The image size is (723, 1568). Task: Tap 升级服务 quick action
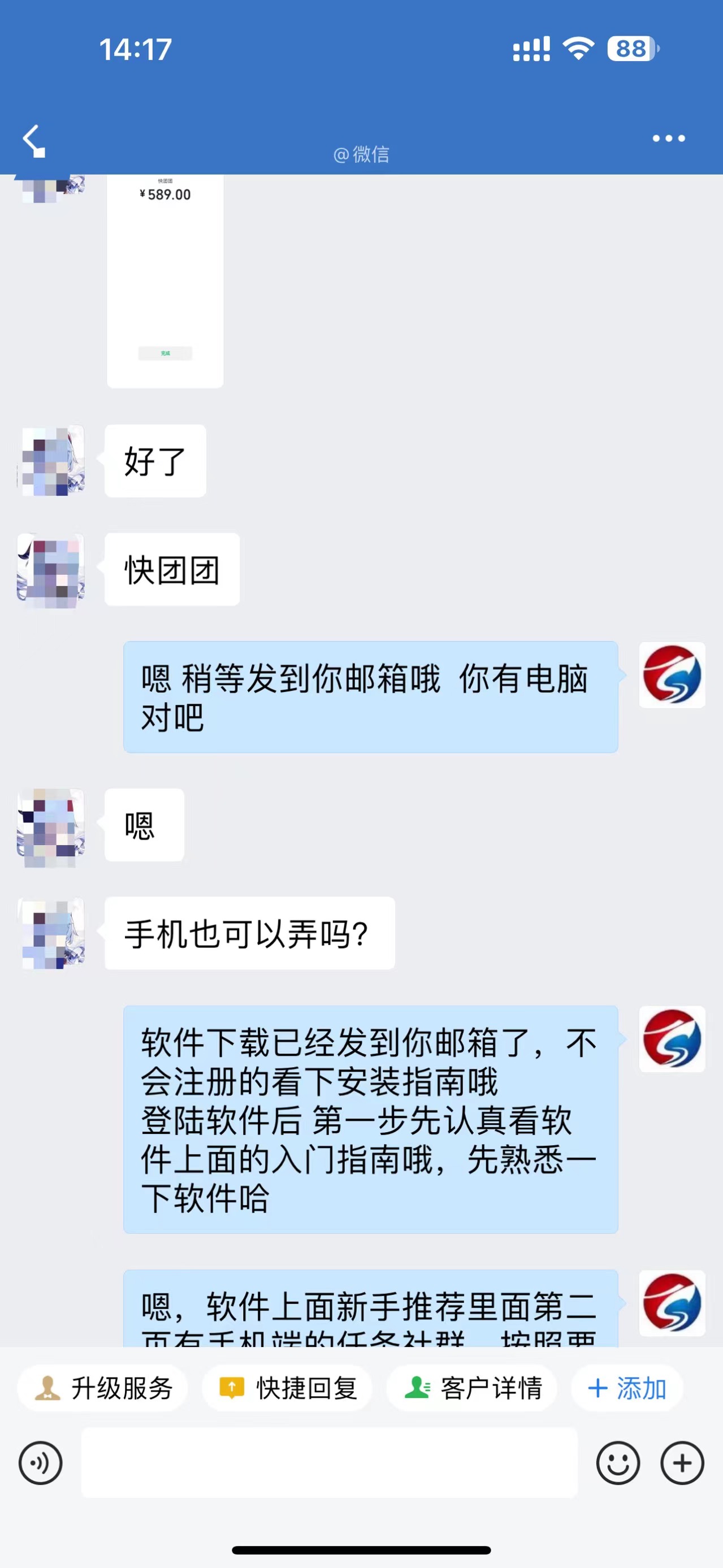(x=103, y=1388)
